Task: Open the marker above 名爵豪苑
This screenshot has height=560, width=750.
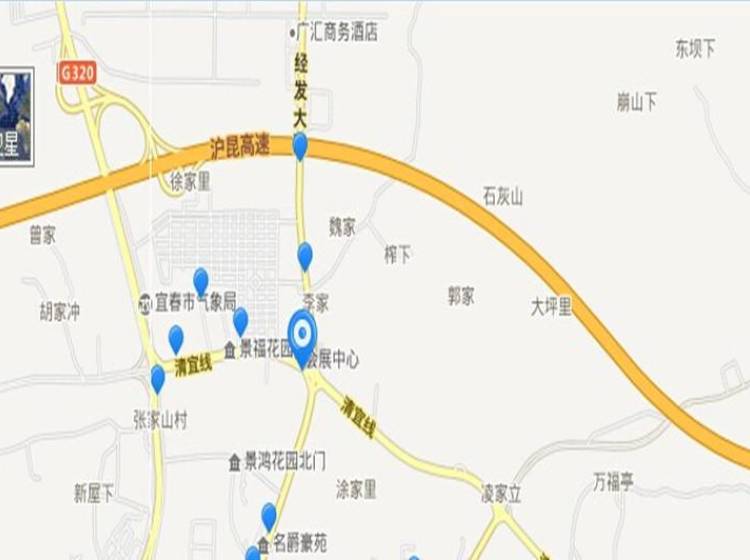Action: [269, 516]
